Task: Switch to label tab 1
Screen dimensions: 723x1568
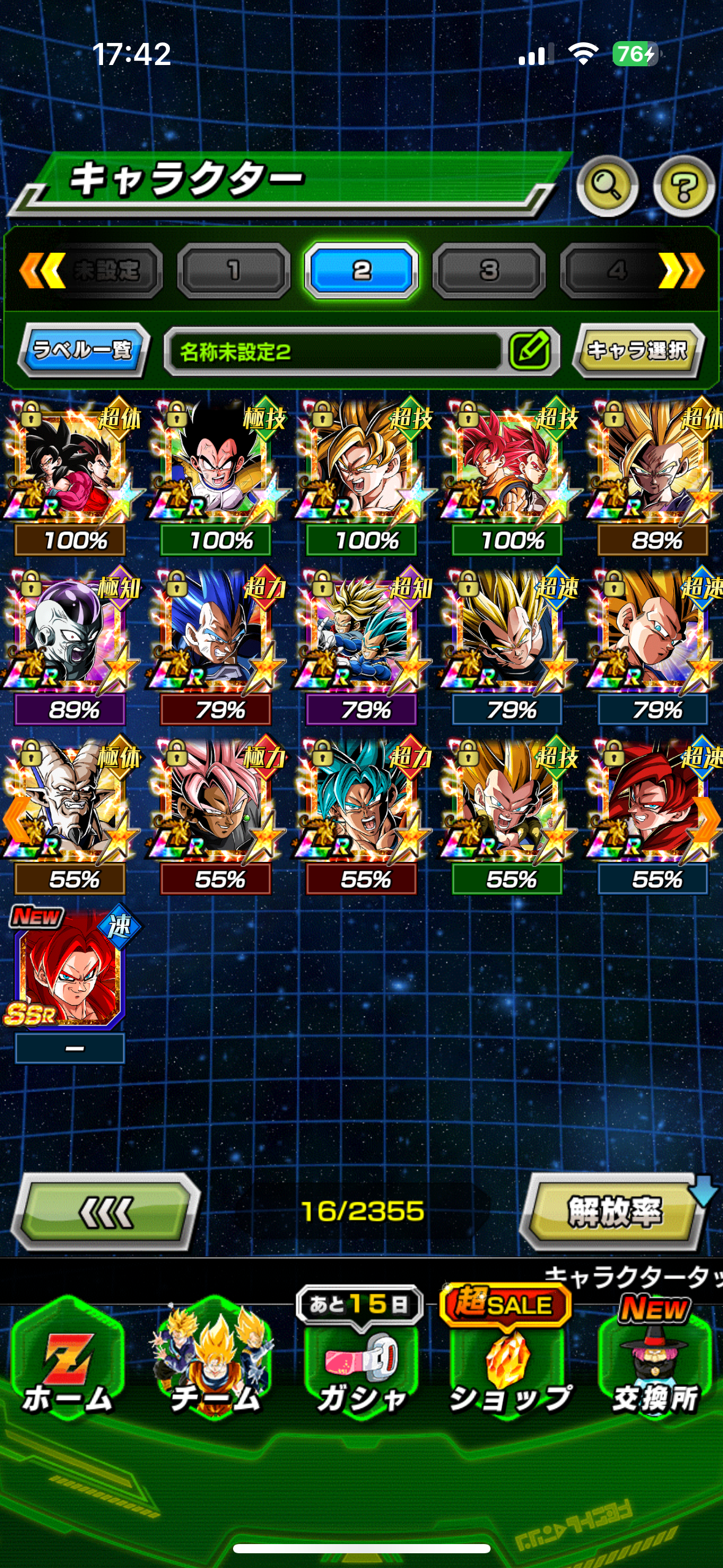Action: click(234, 270)
